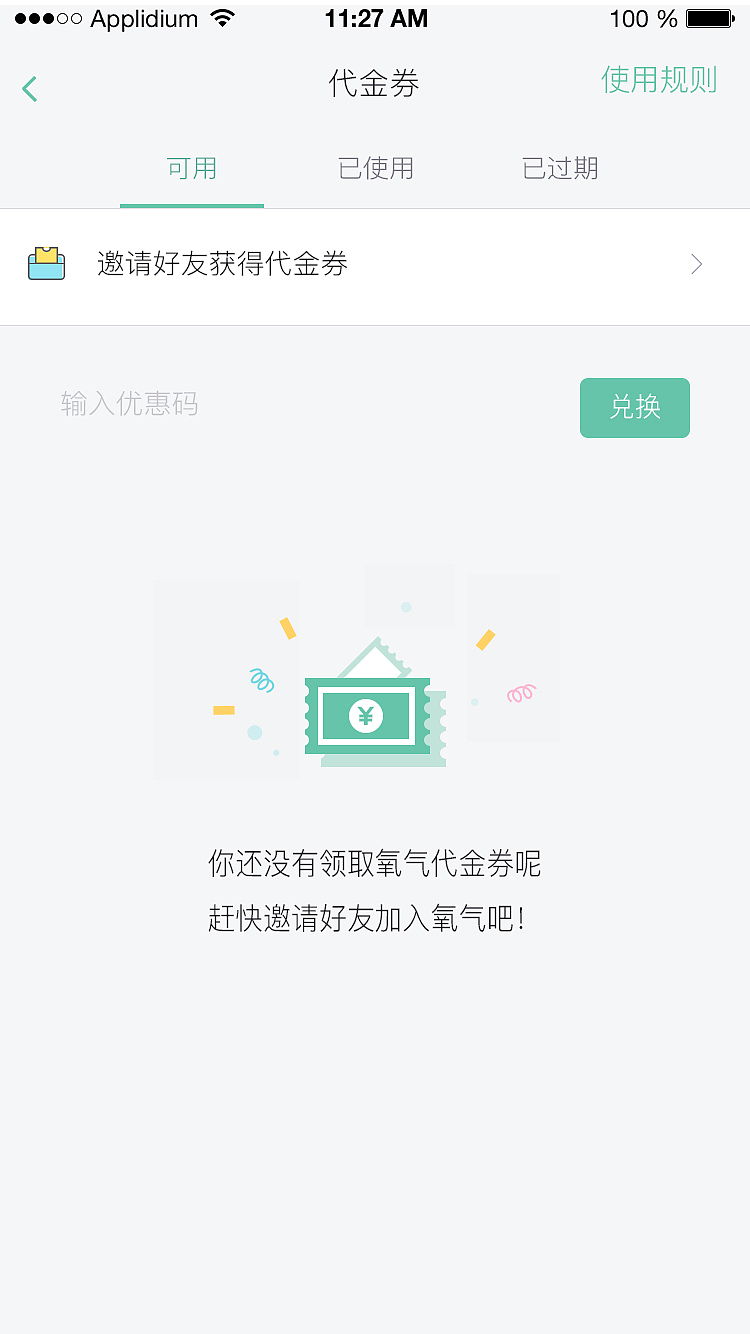The image size is (750, 1334).
Task: Open the 使用规则 rules page
Action: (659, 80)
